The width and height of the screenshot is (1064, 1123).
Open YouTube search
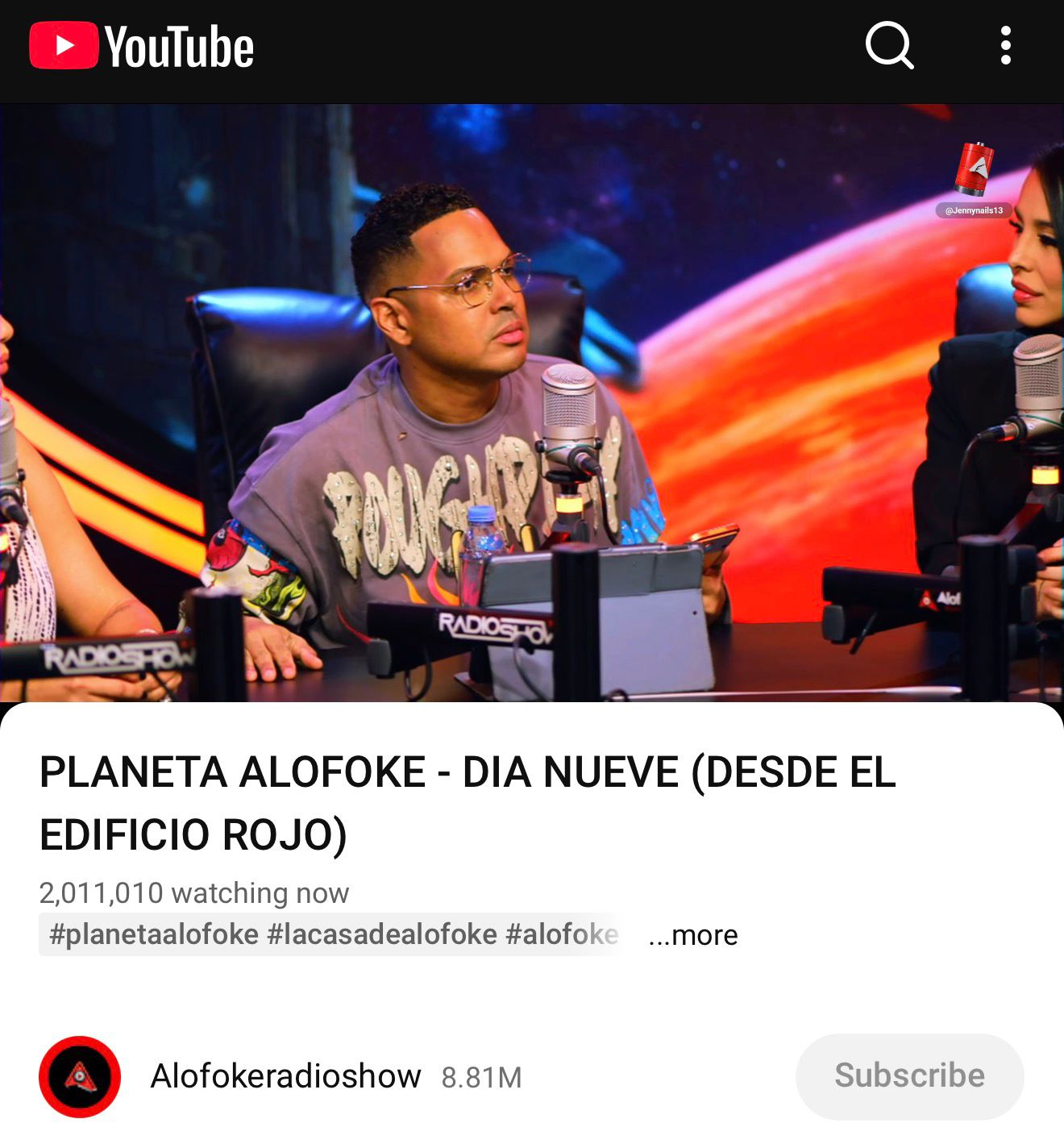point(889,46)
